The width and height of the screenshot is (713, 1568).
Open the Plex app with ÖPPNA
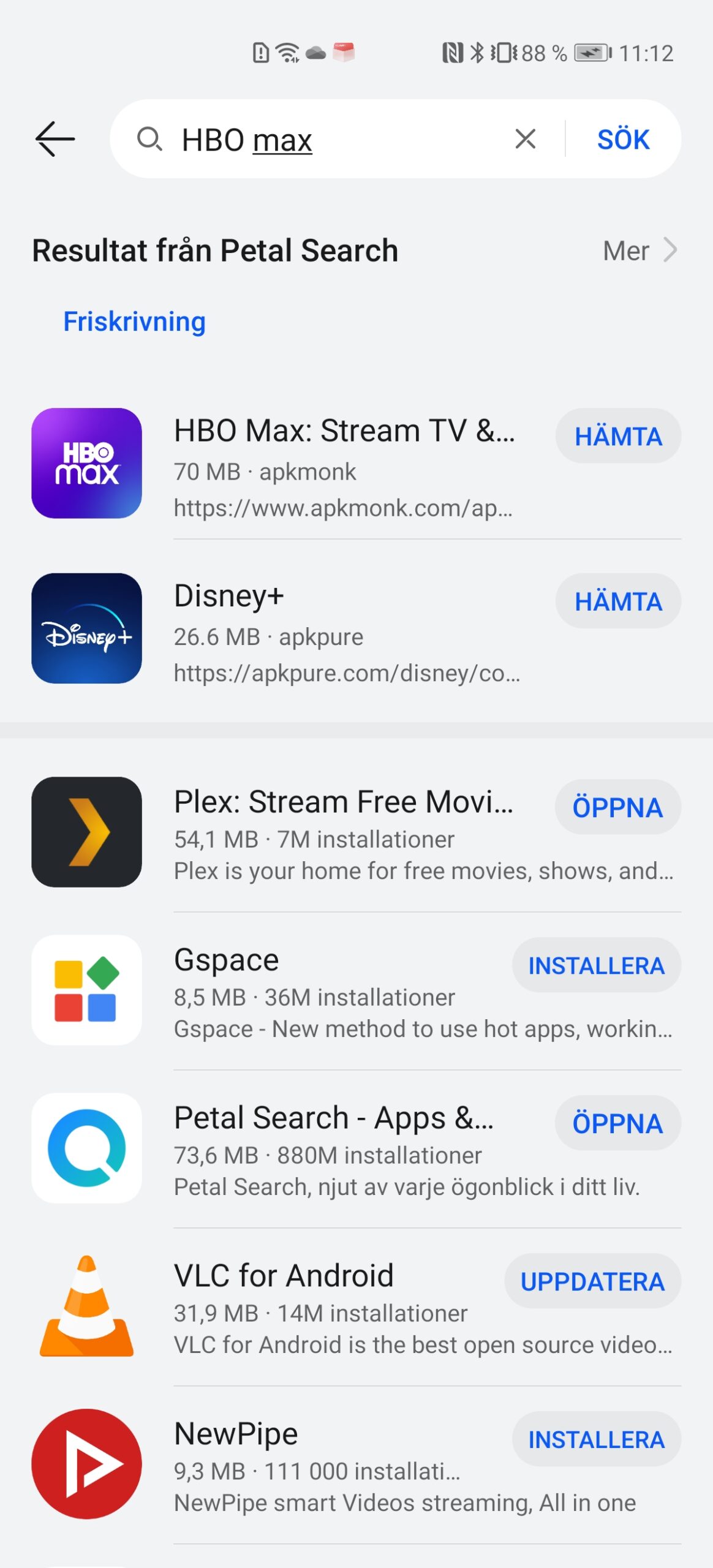617,807
